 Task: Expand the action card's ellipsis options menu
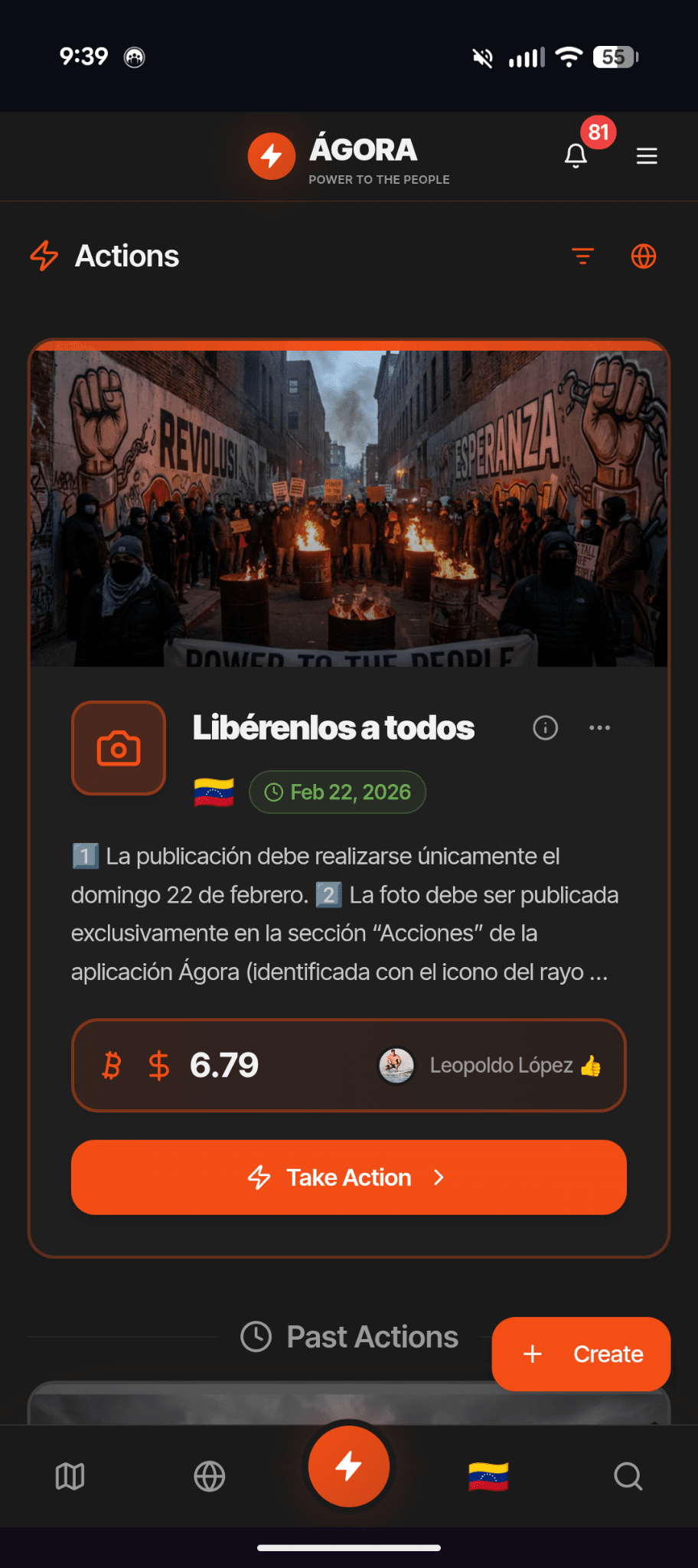[599, 728]
